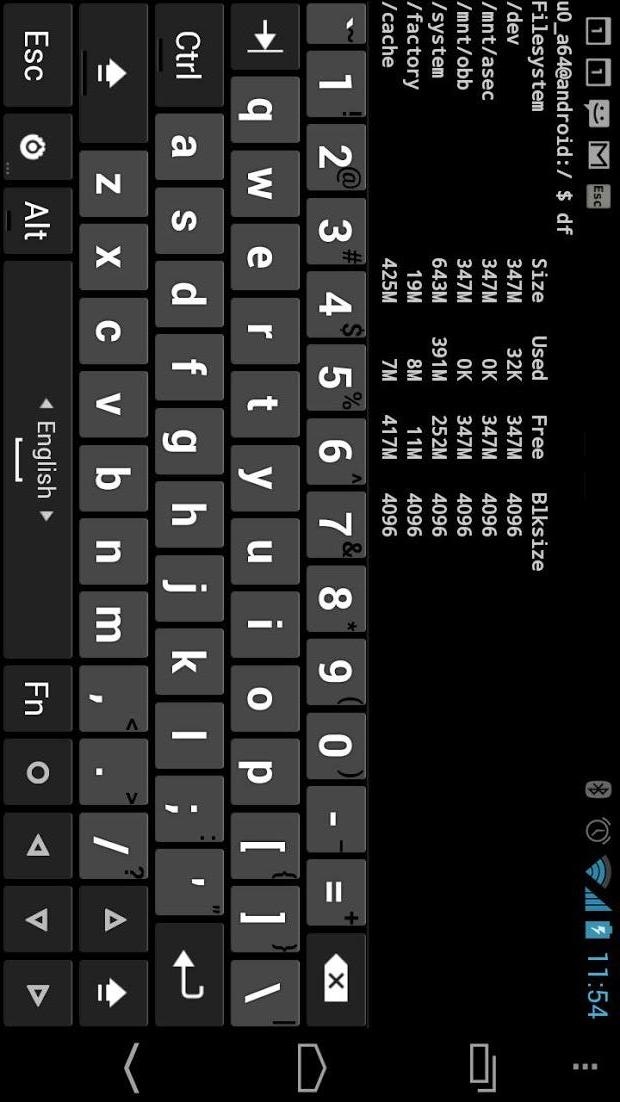Hit the Enter return key

click(189, 976)
